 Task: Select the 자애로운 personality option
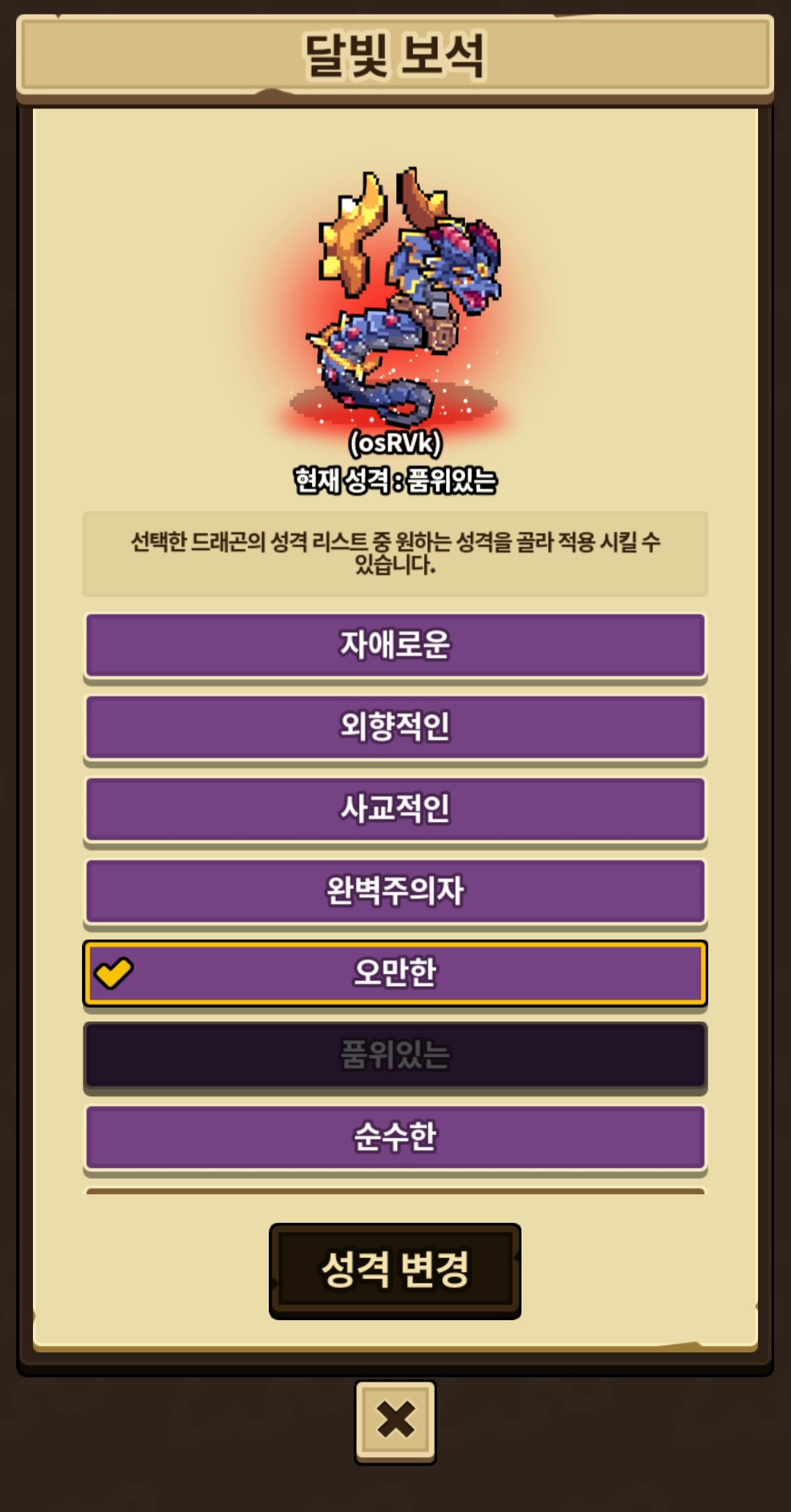(395, 645)
